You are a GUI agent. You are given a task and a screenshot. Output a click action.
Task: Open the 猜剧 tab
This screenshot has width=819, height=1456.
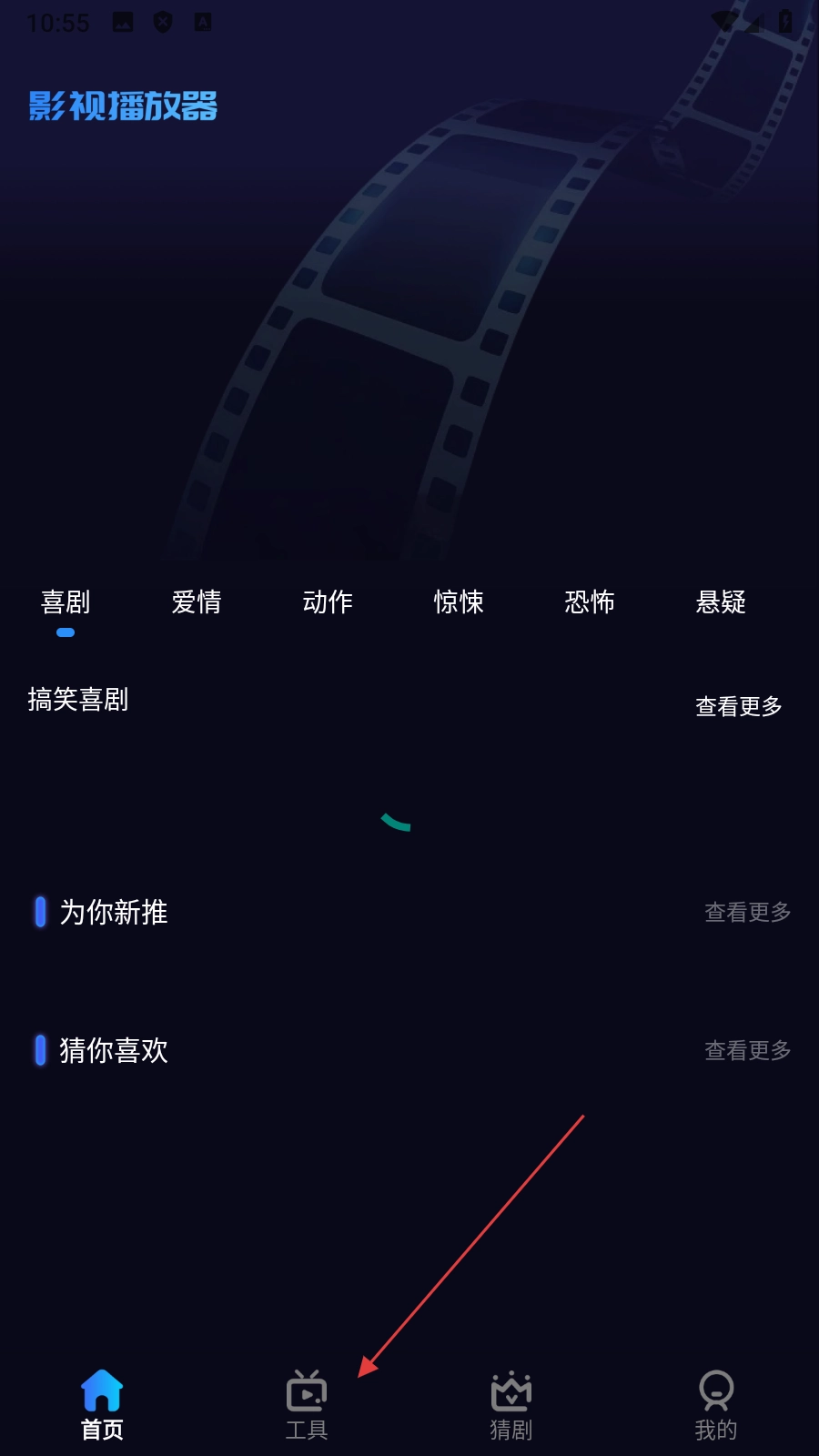pyautogui.click(x=511, y=1405)
